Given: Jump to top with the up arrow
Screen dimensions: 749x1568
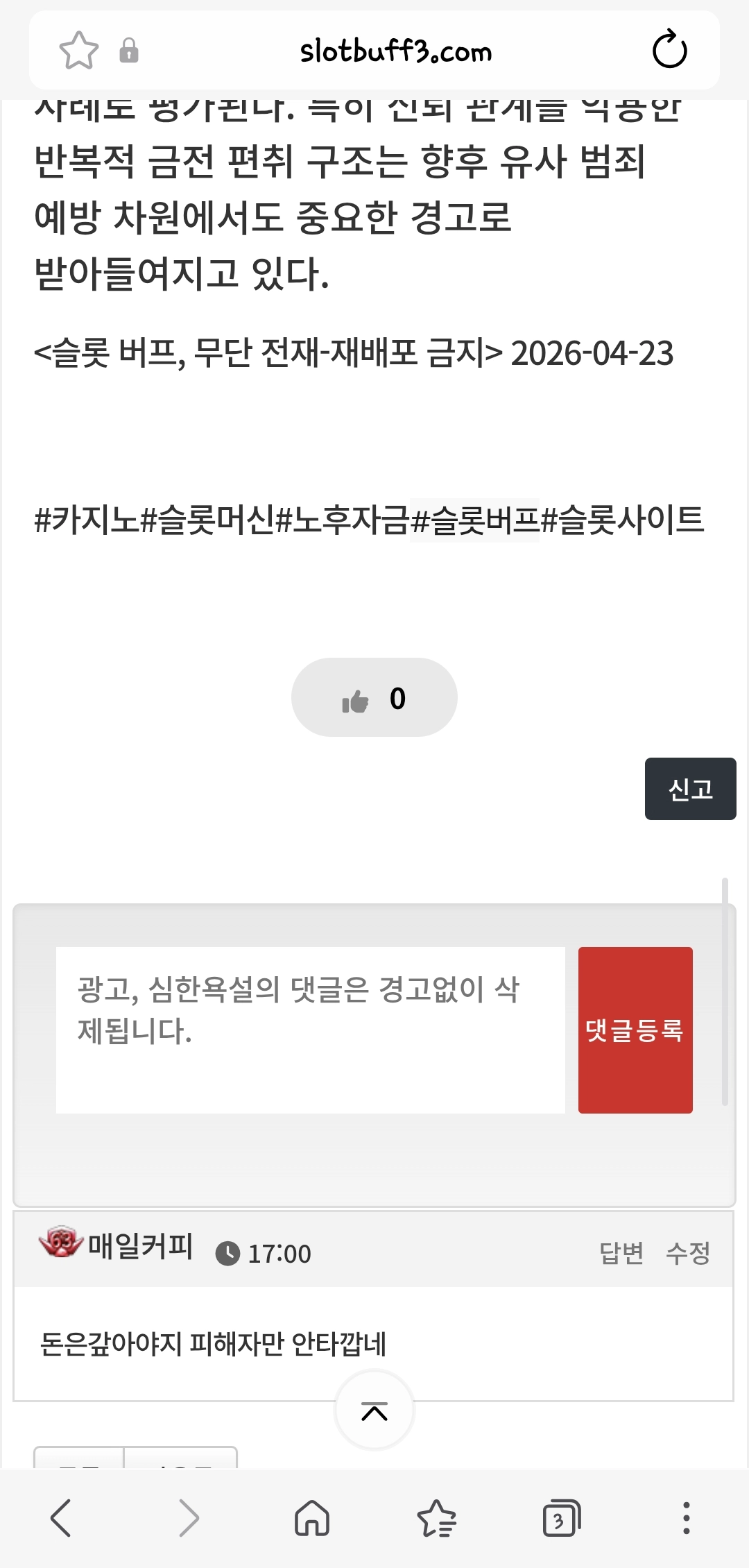Looking at the screenshot, I should point(374,1411).
